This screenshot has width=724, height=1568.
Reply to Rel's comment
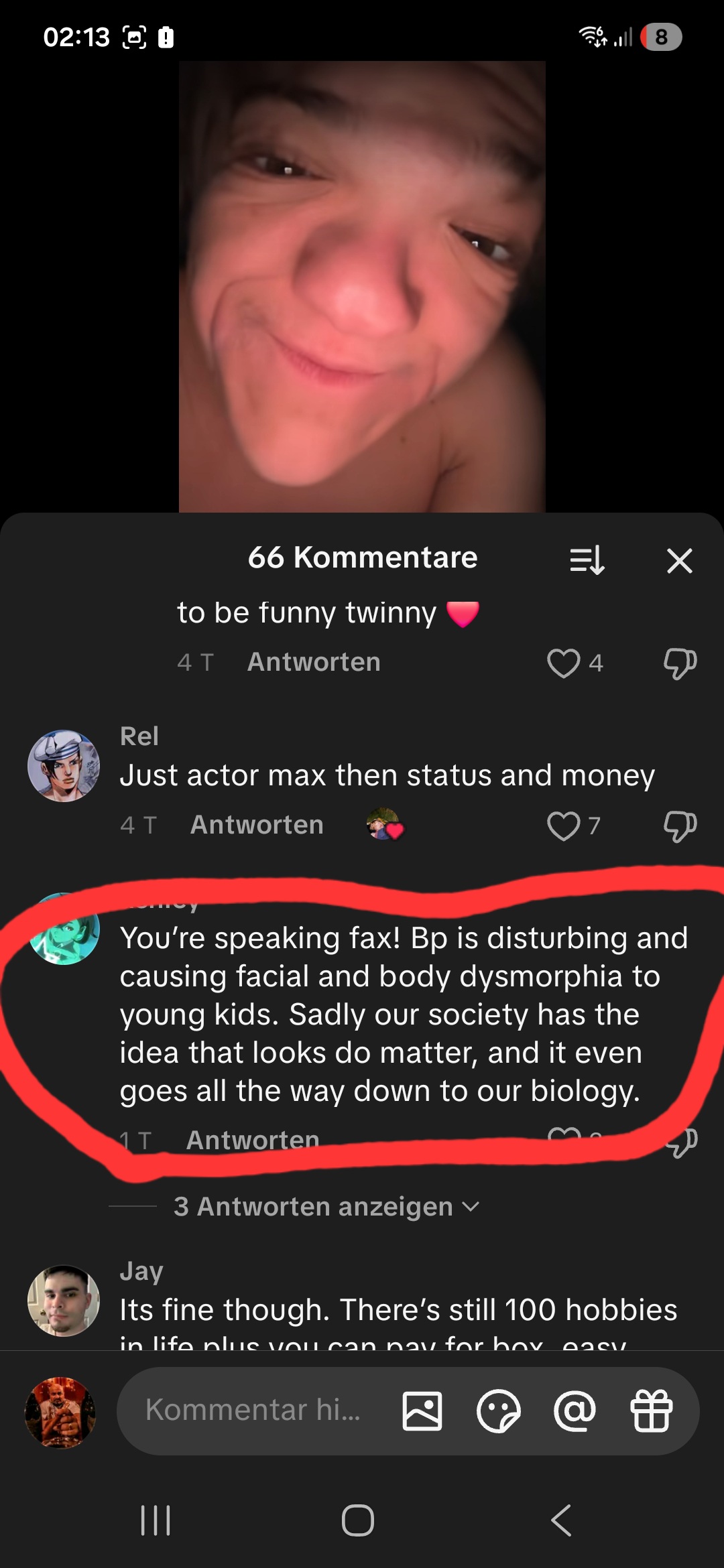point(257,825)
